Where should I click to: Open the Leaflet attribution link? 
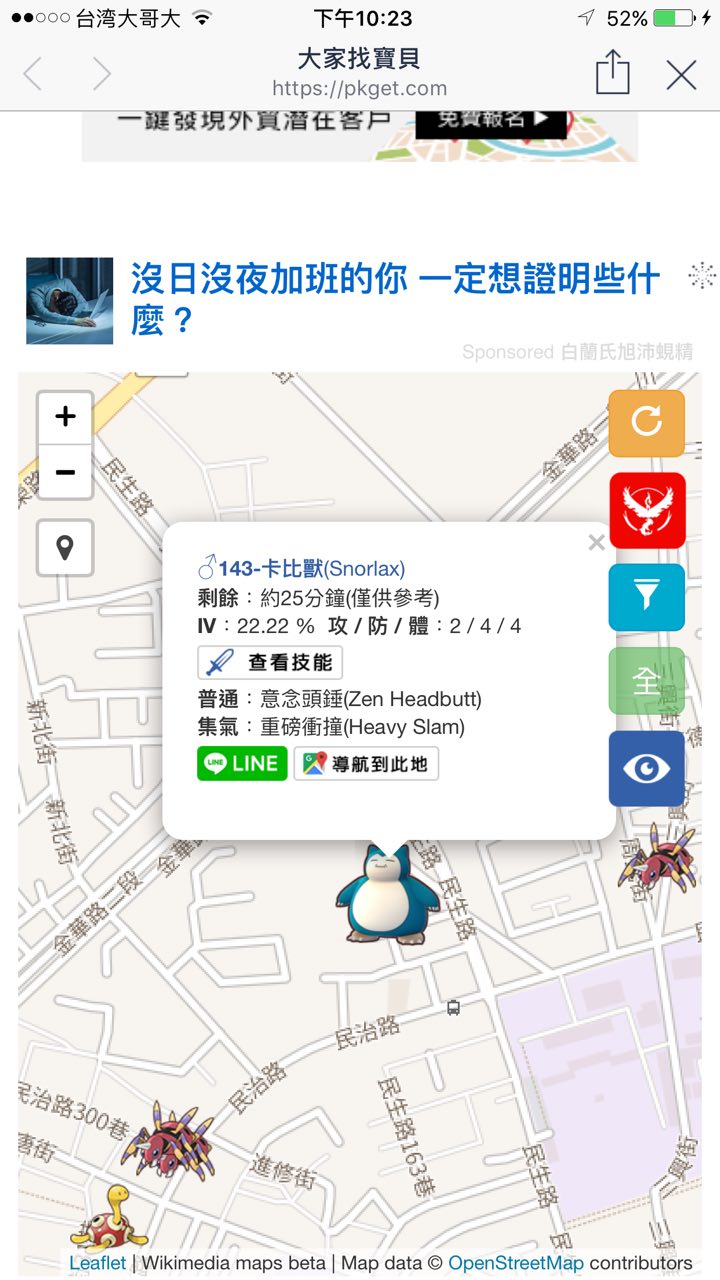pos(97,1263)
